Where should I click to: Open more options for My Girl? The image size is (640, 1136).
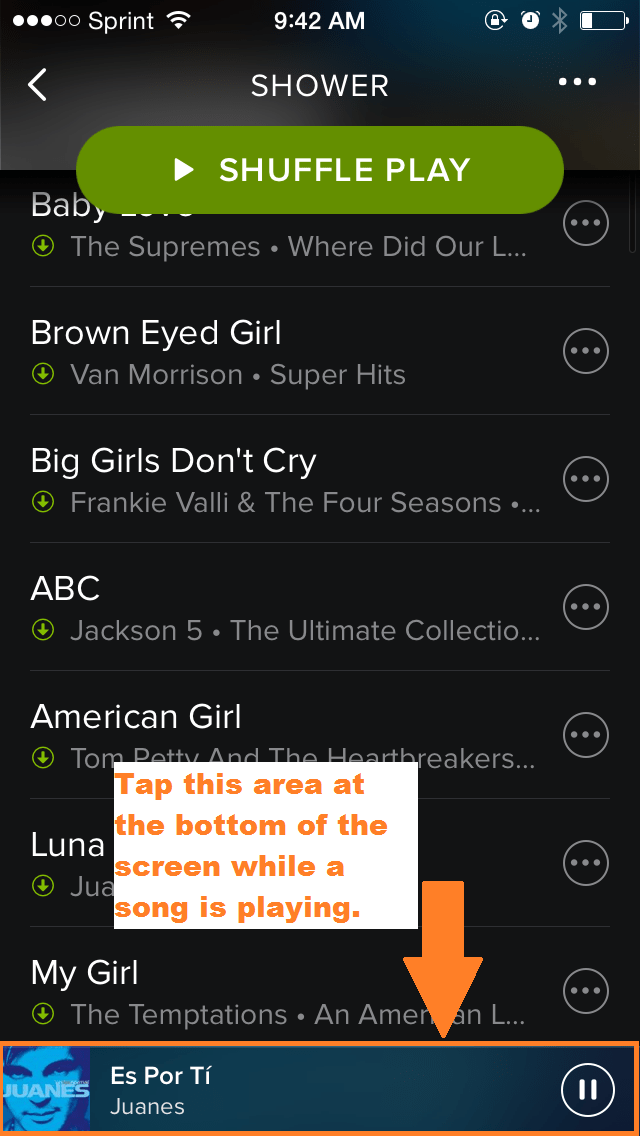[587, 991]
